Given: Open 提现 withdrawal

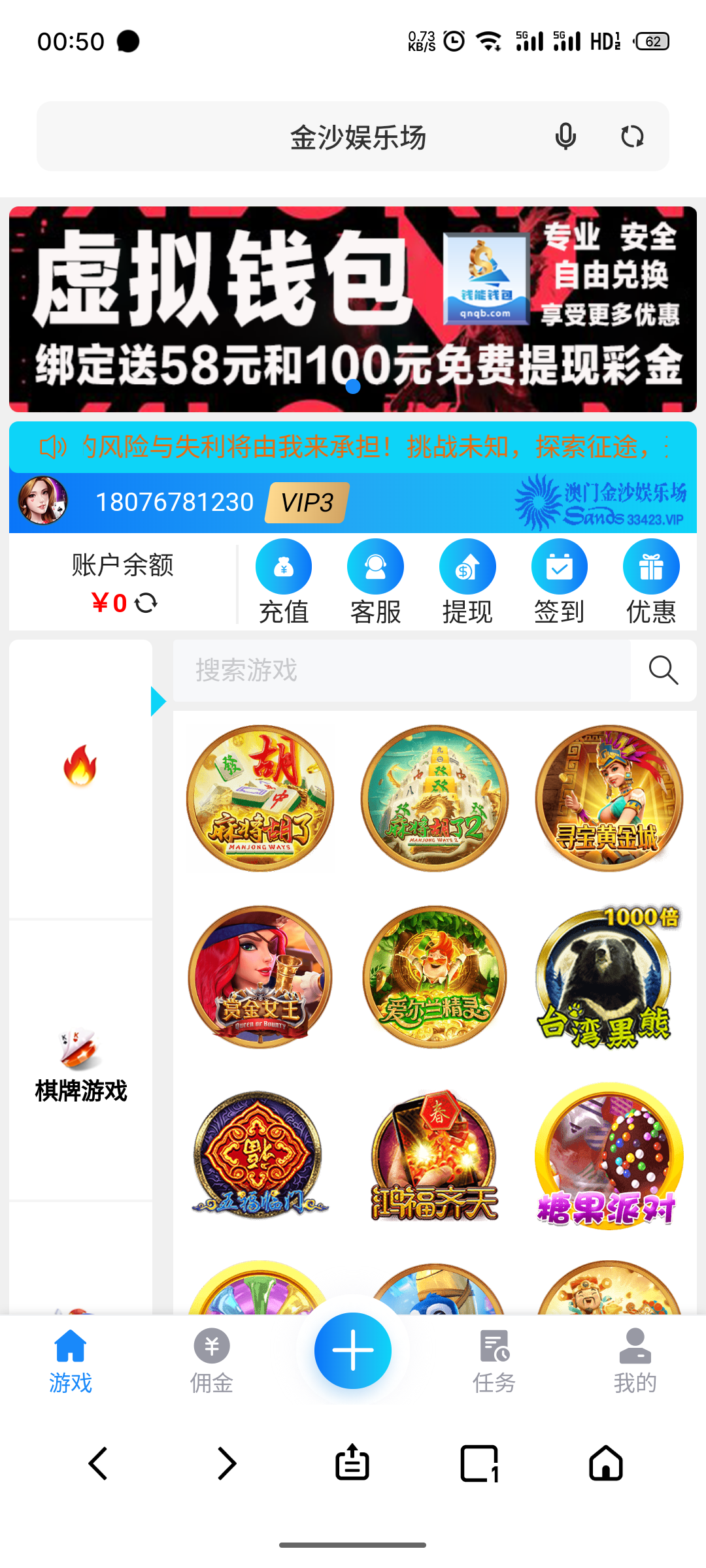Looking at the screenshot, I should point(467,581).
